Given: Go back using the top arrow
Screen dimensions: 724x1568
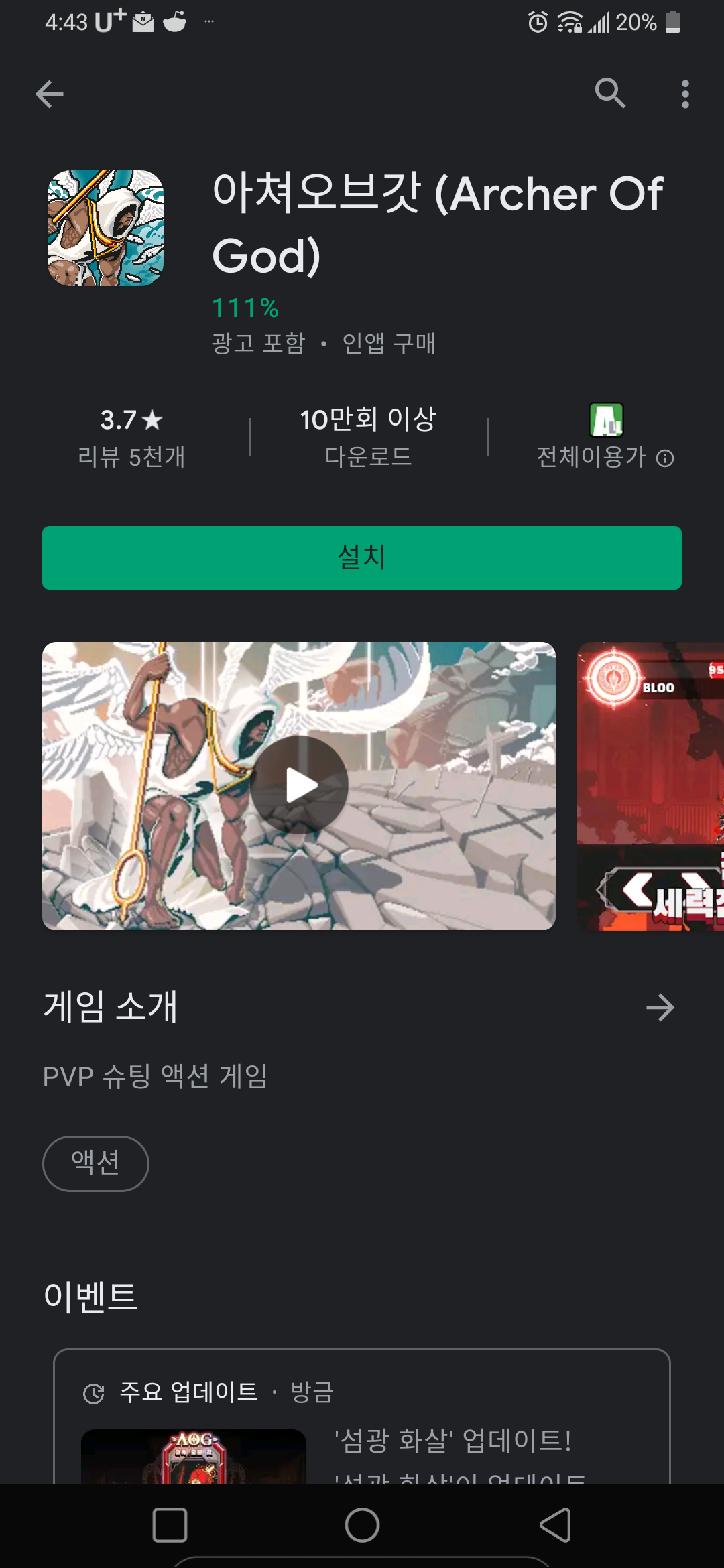Looking at the screenshot, I should (50, 94).
